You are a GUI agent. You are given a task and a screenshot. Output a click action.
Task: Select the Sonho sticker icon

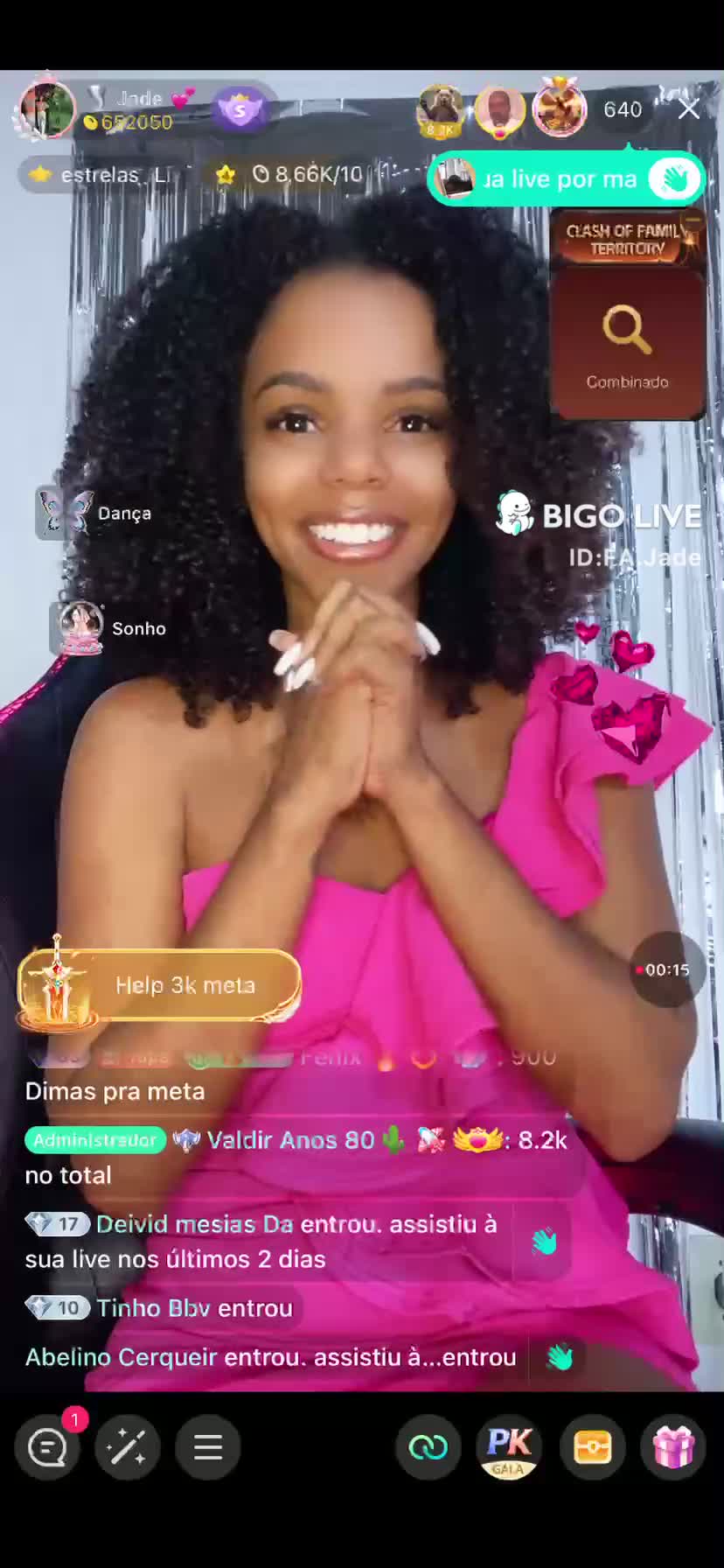[x=79, y=627]
